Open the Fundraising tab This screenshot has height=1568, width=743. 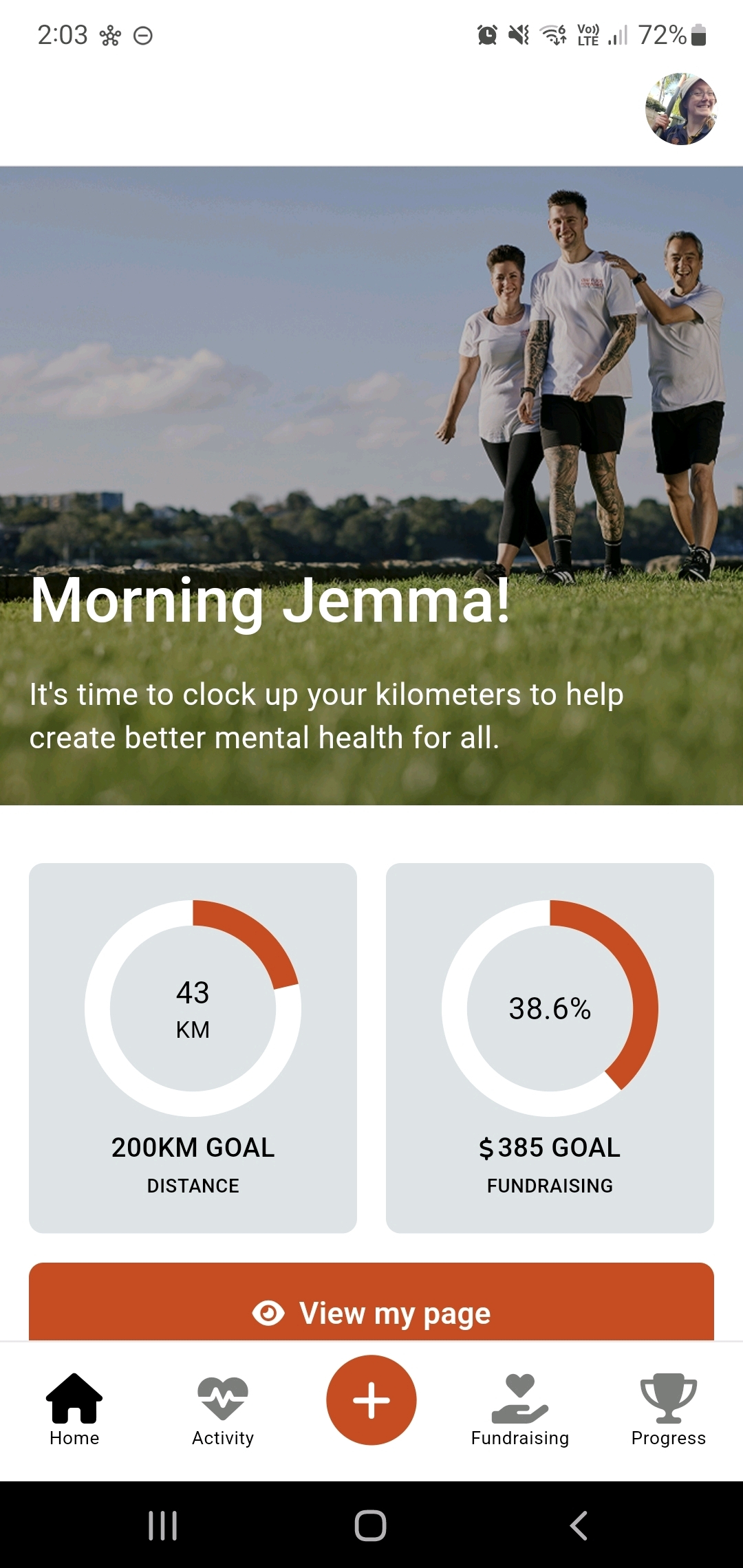pos(520,1410)
